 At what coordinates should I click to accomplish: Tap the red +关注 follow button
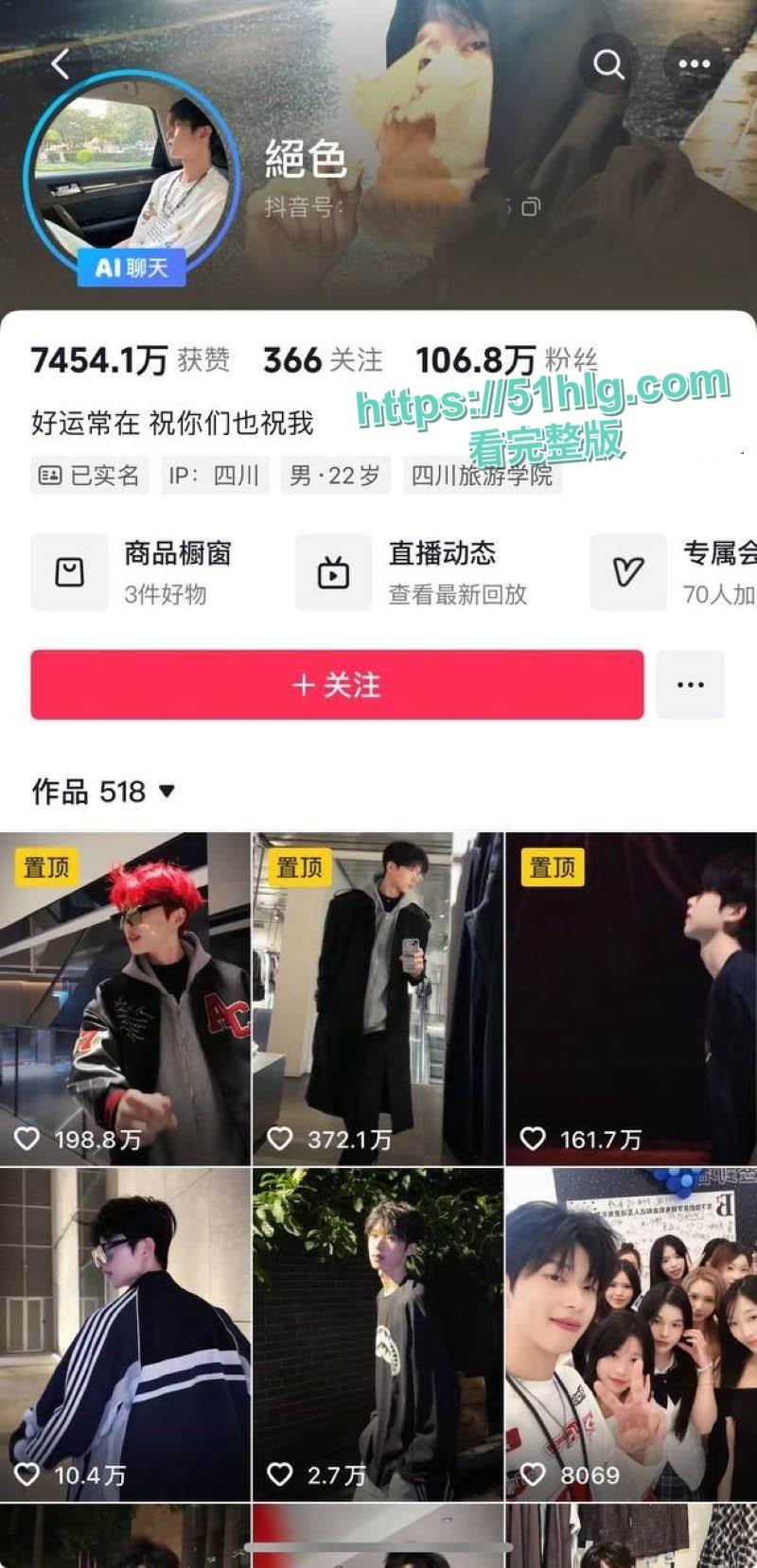[x=336, y=685]
